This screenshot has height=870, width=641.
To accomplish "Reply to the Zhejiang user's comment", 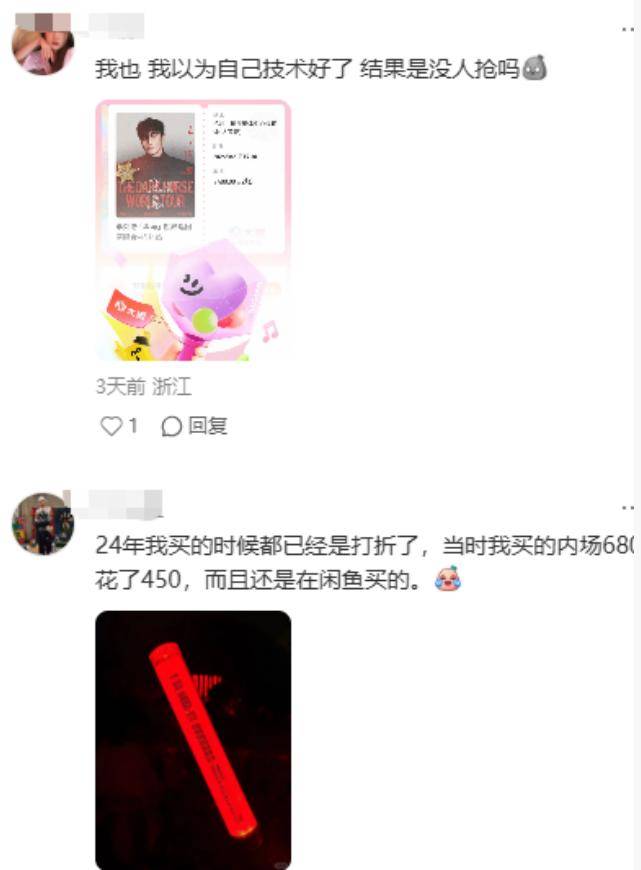I will pyautogui.click(x=196, y=426).
